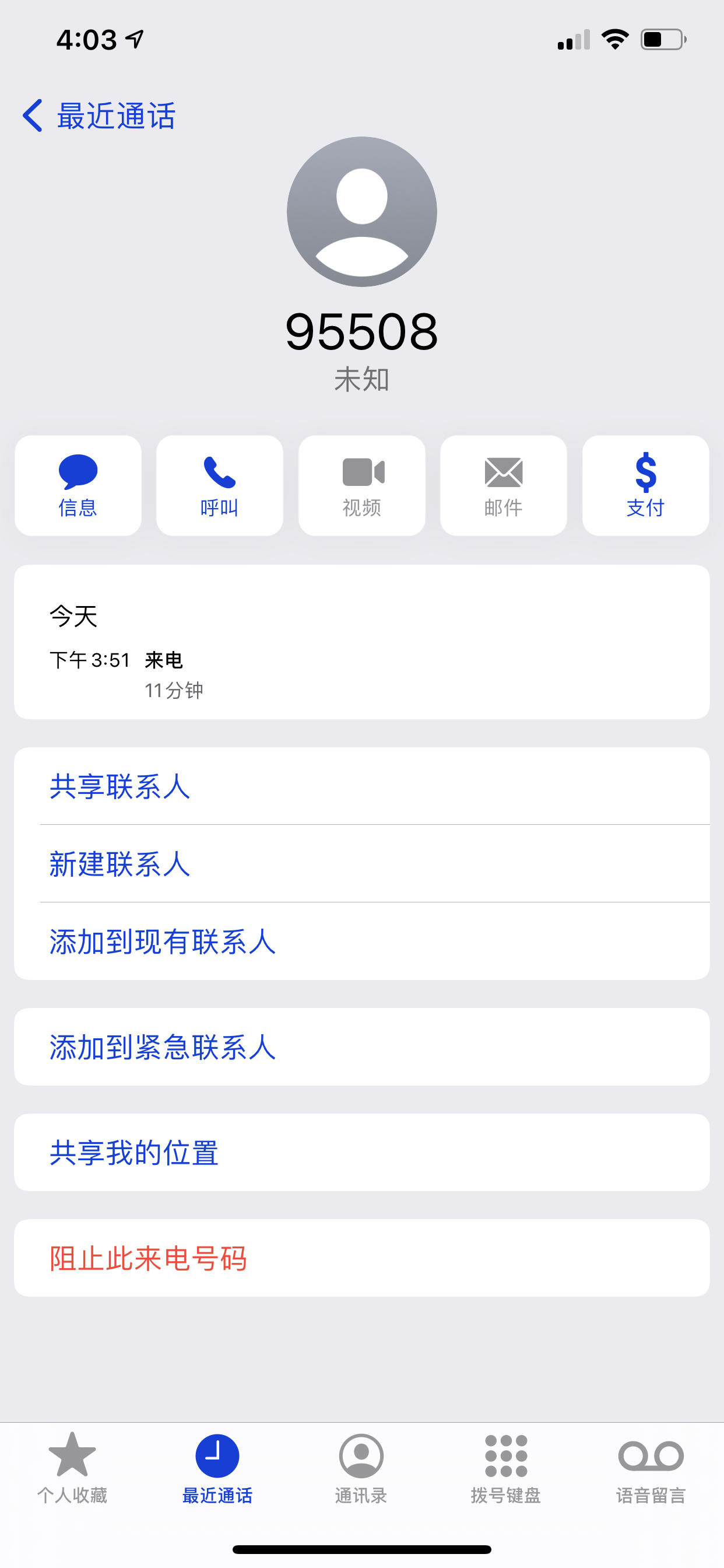This screenshot has width=724, height=1568.
Task: Open the 拨号键盘 tab
Action: pos(506,1468)
